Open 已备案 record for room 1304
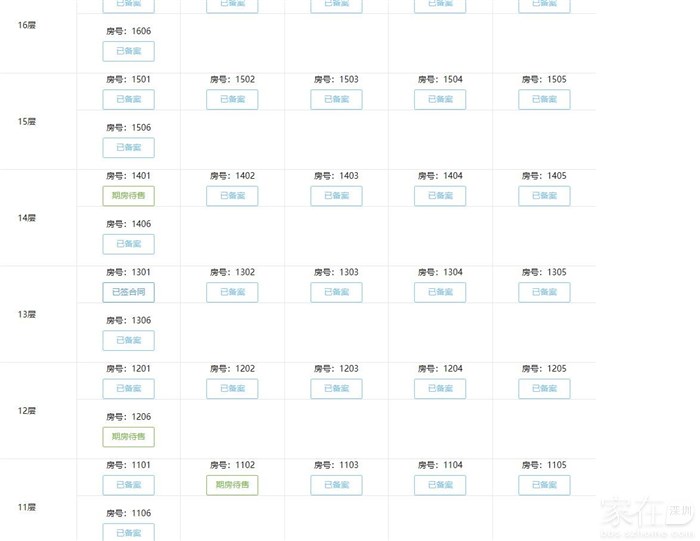 tap(440, 292)
